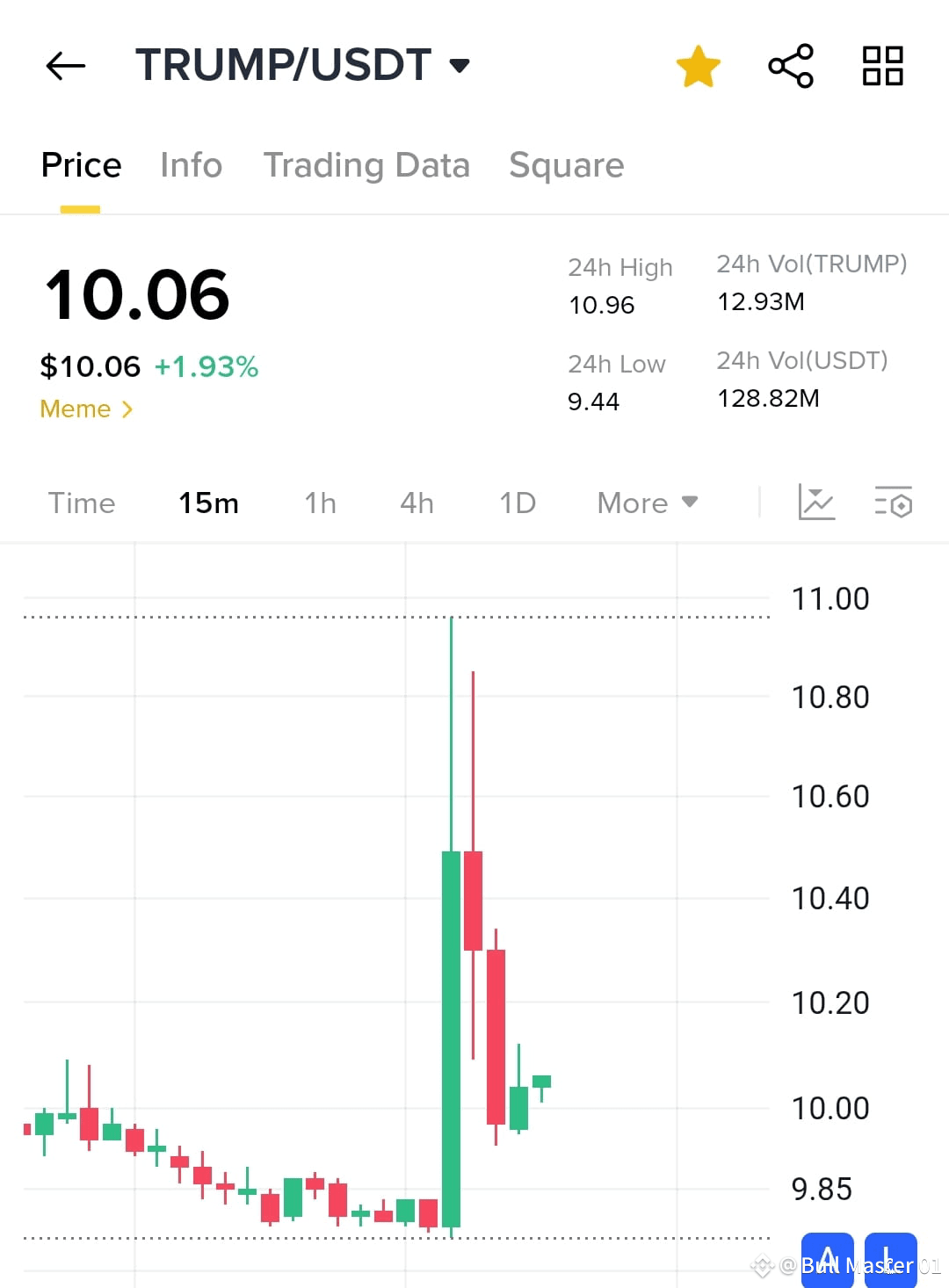Screen dimensions: 949x1288
Task: Select the line chart type icon
Action: click(816, 503)
